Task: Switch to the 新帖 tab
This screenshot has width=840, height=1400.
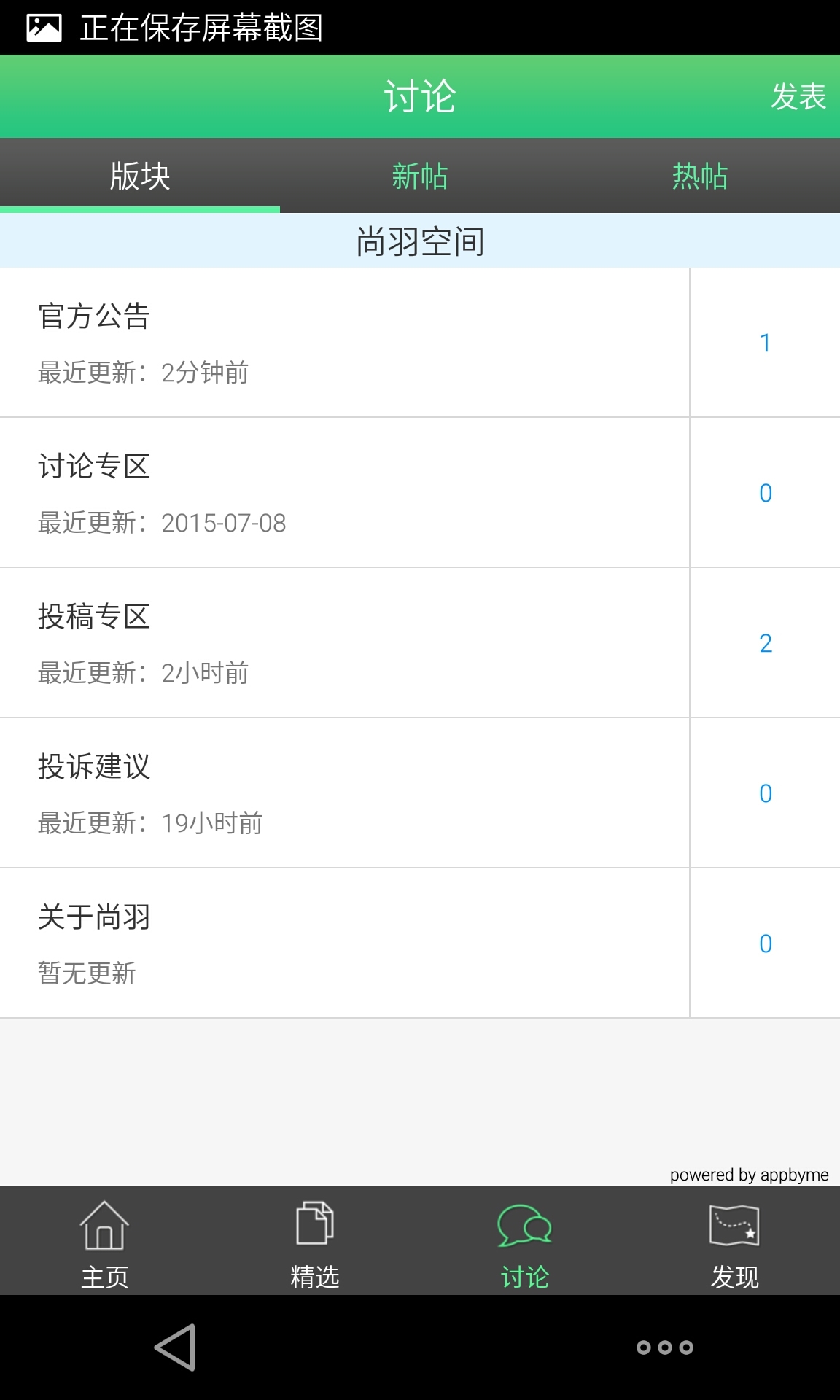Action: [x=420, y=176]
